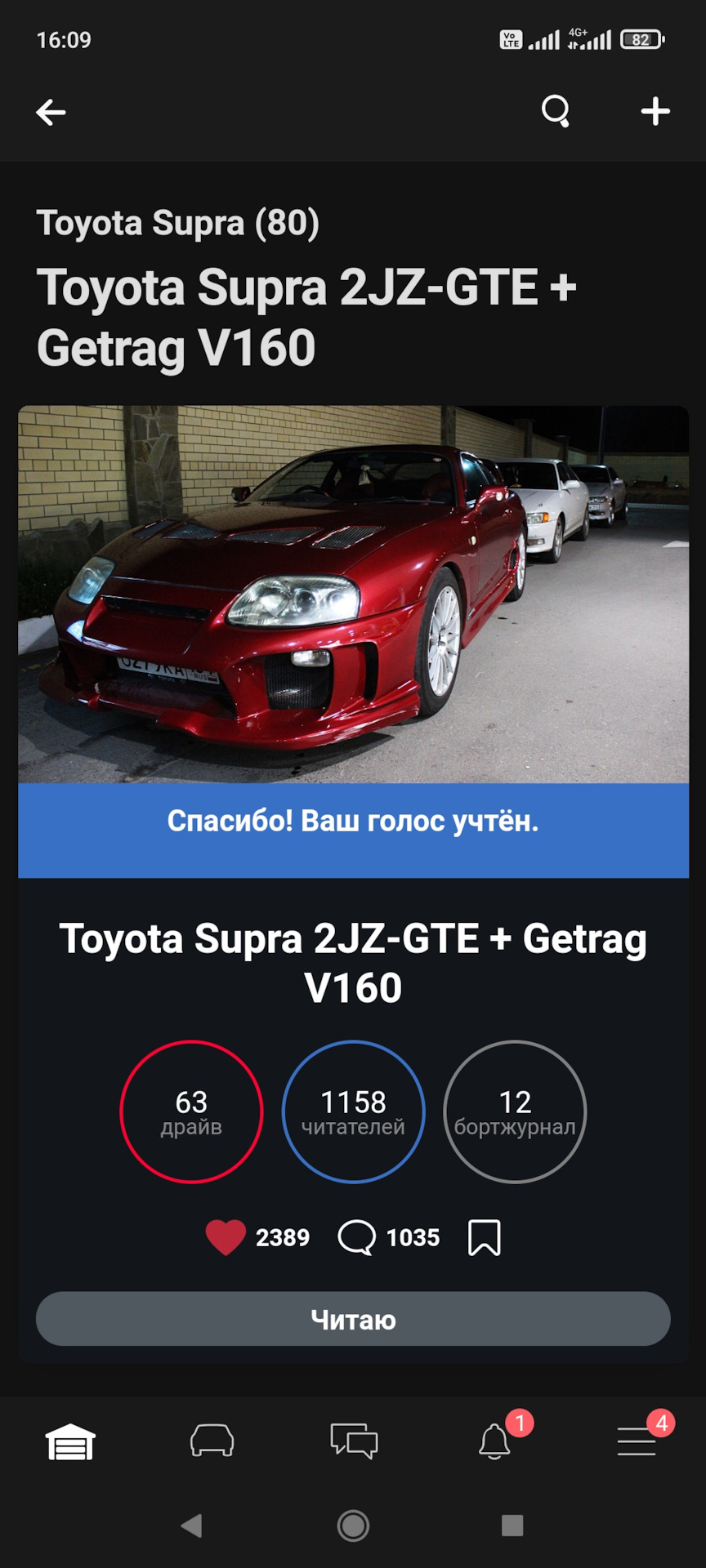Viewport: 706px width, 1568px height.
Task: Open the hamburger menu tab
Action: click(636, 1441)
